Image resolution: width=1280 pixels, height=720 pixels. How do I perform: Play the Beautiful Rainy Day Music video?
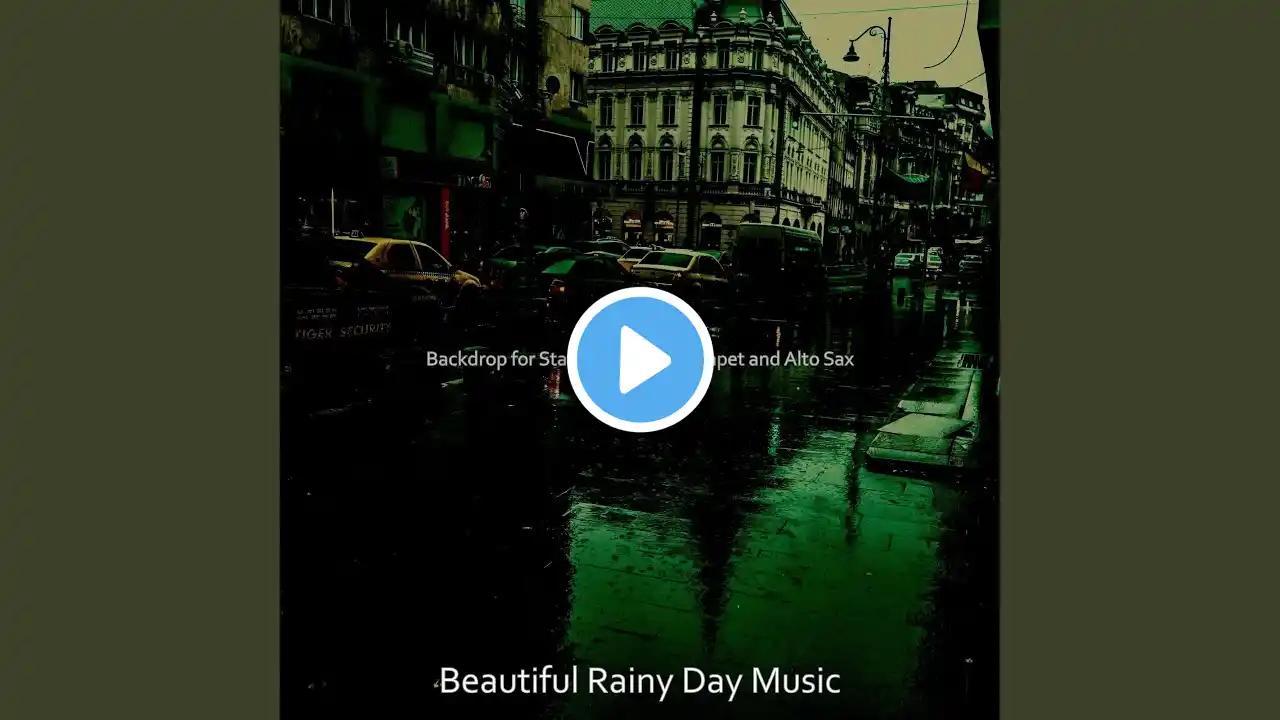coord(640,359)
